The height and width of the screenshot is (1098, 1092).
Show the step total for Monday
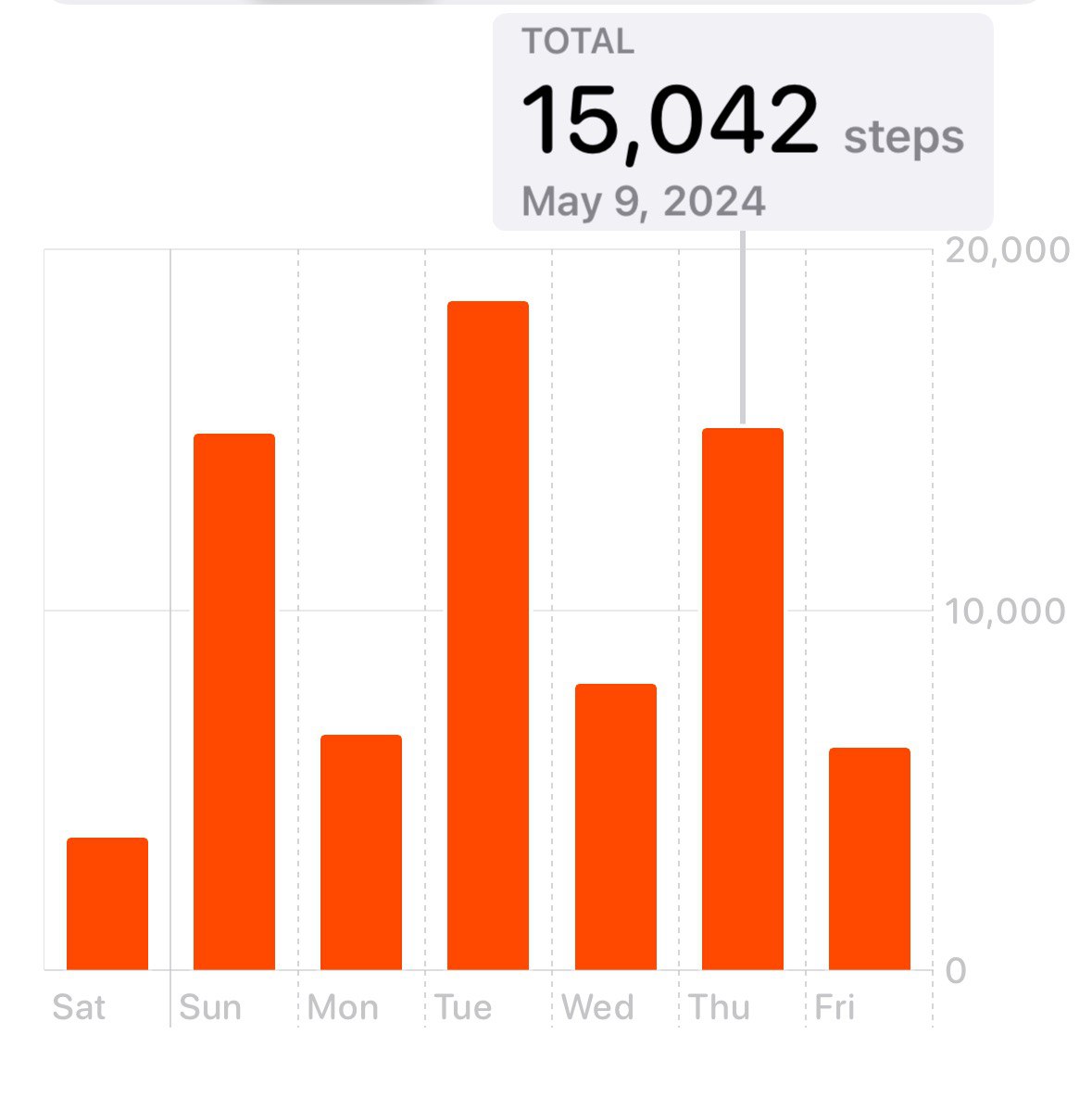[x=361, y=852]
